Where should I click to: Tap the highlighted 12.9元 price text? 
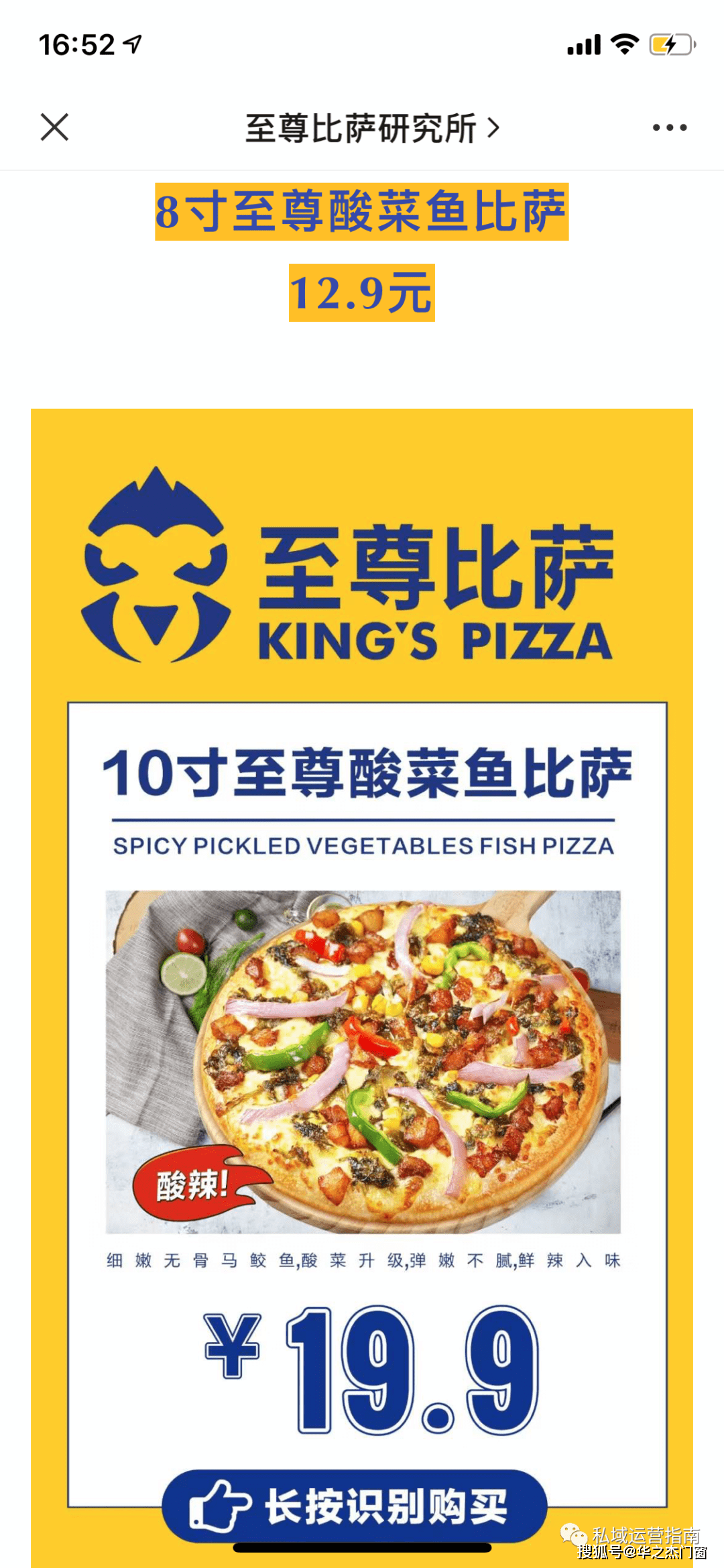pos(362,294)
